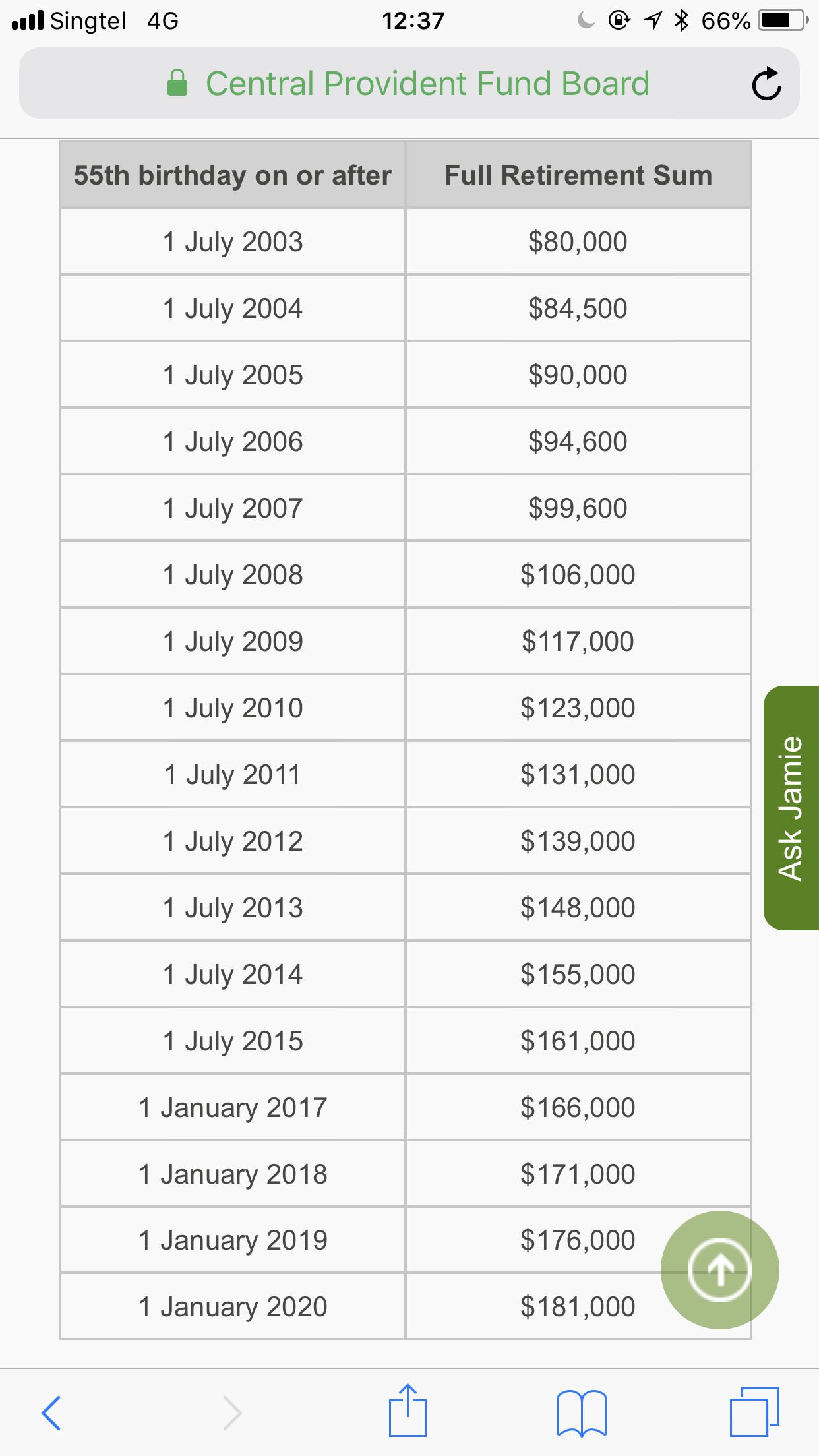
Task: Tap the Central Provident Fund Board address bar
Action: point(409,84)
